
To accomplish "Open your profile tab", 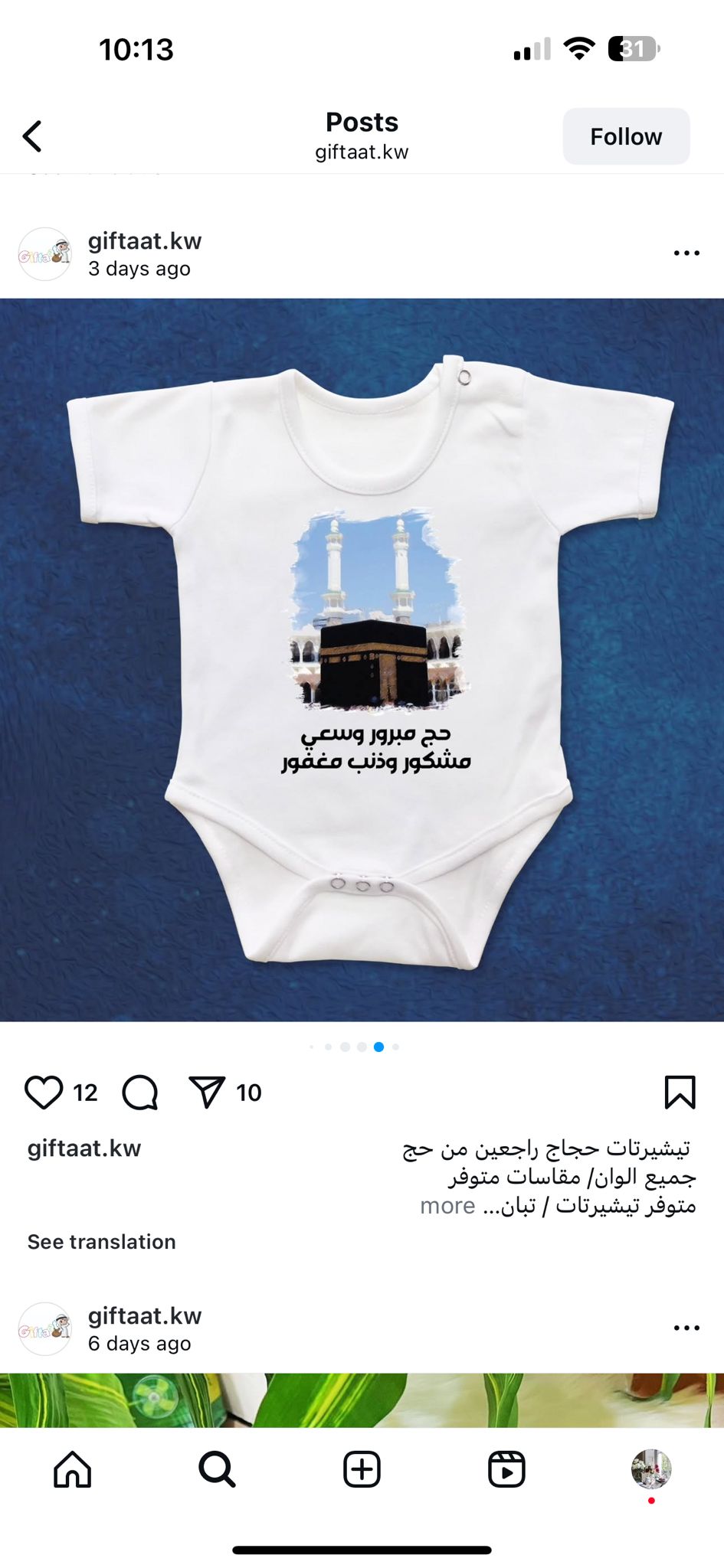I will tap(651, 1469).
